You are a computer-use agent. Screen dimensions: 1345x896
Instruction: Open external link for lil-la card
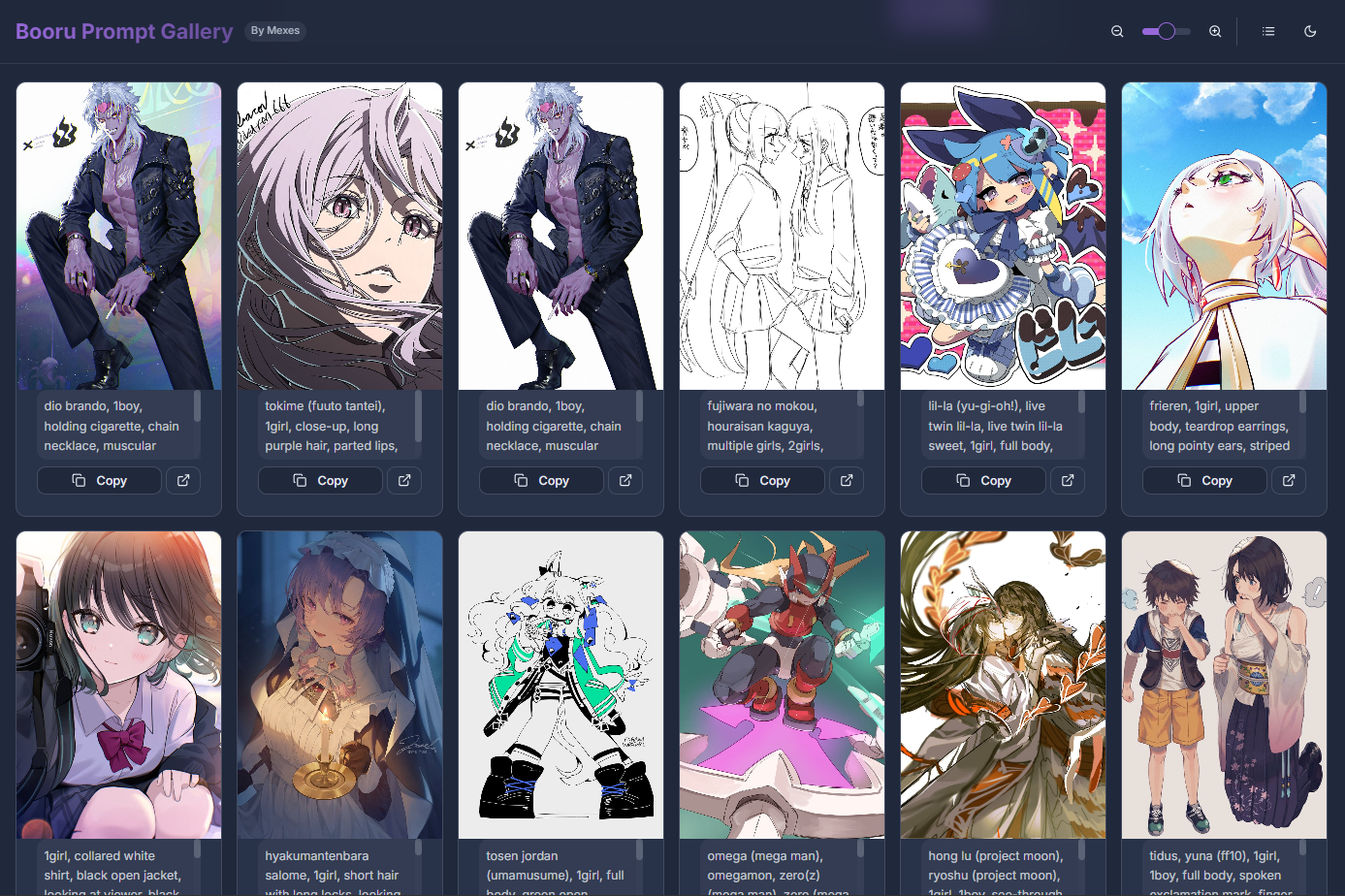(1068, 480)
